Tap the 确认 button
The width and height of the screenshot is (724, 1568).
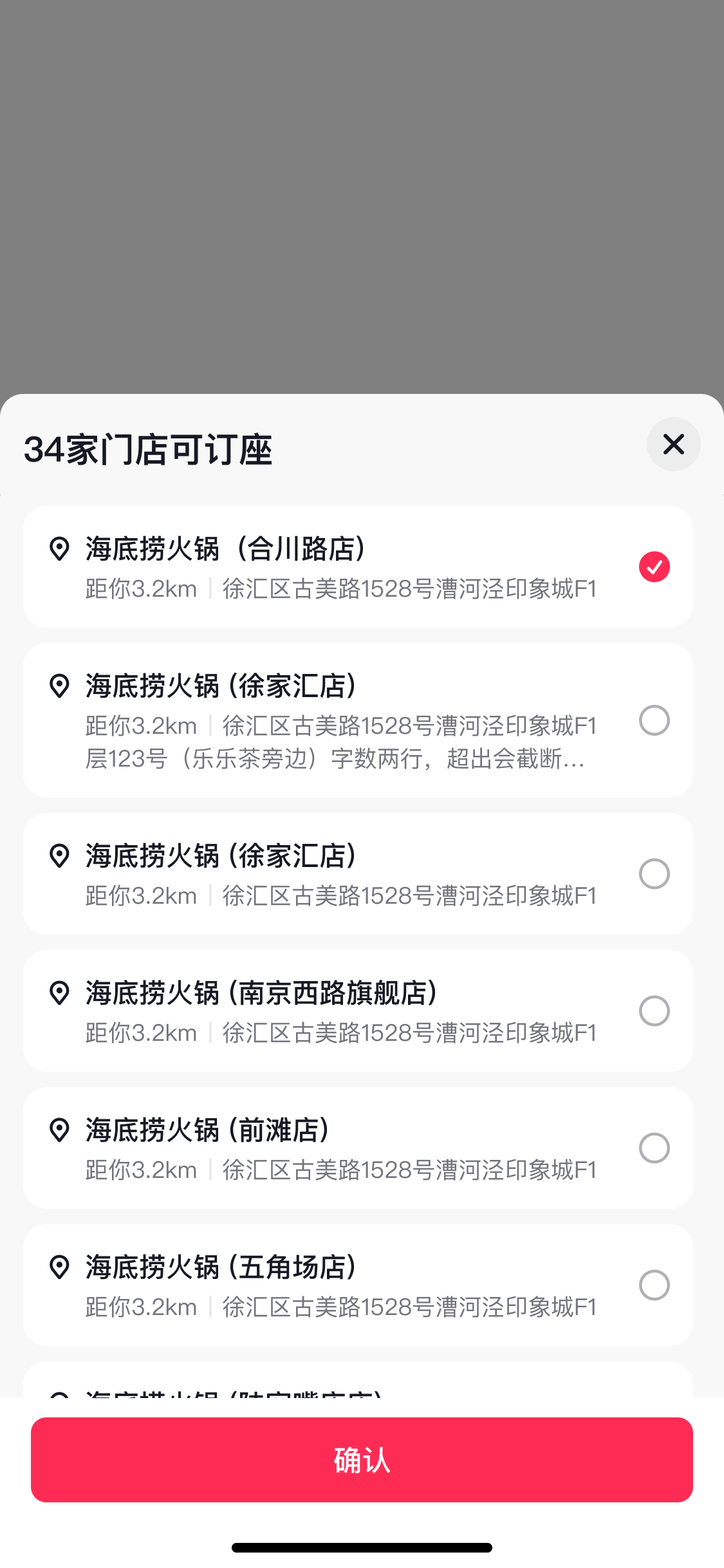[362, 1460]
